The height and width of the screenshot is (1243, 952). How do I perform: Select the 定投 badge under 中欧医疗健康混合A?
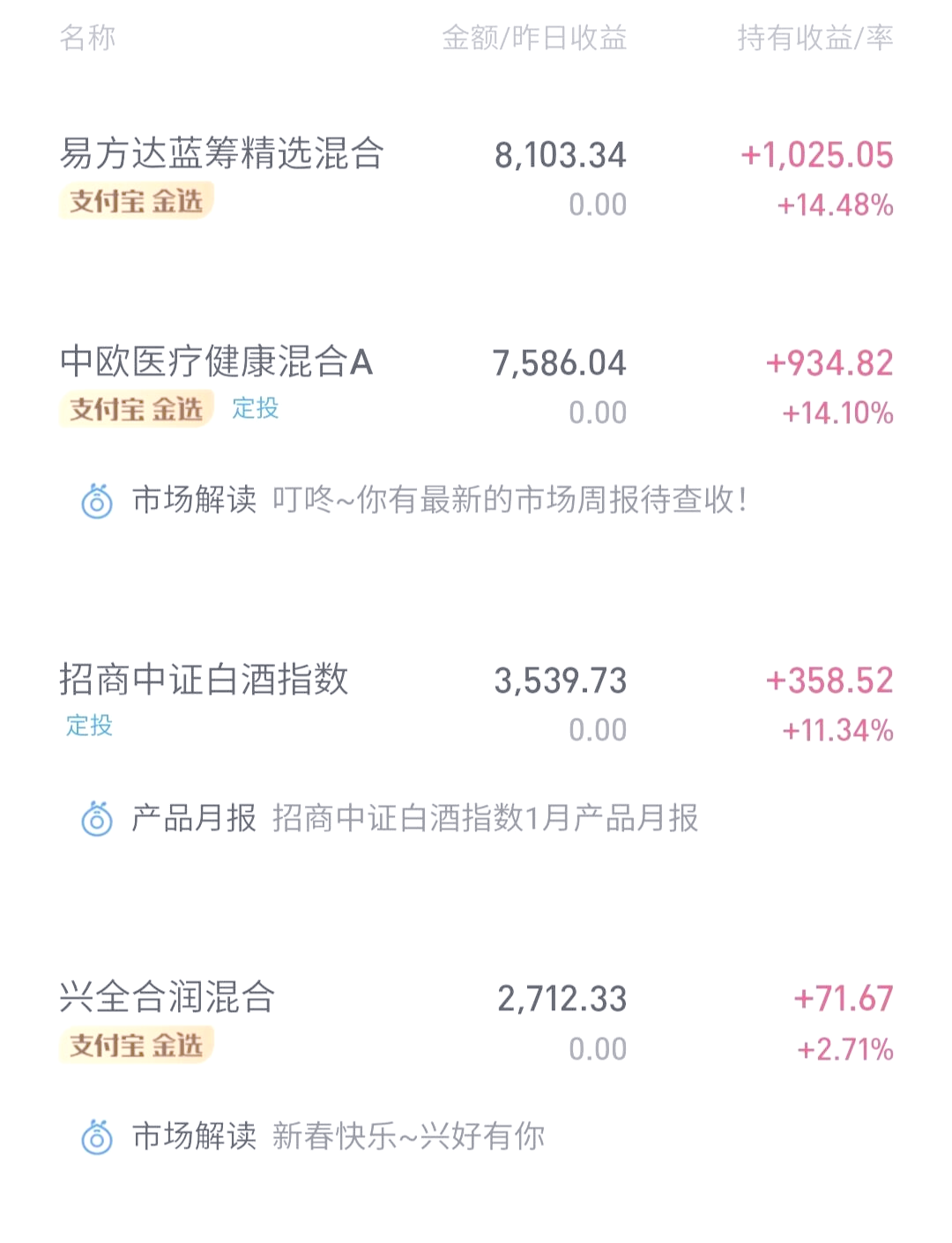pos(256,408)
